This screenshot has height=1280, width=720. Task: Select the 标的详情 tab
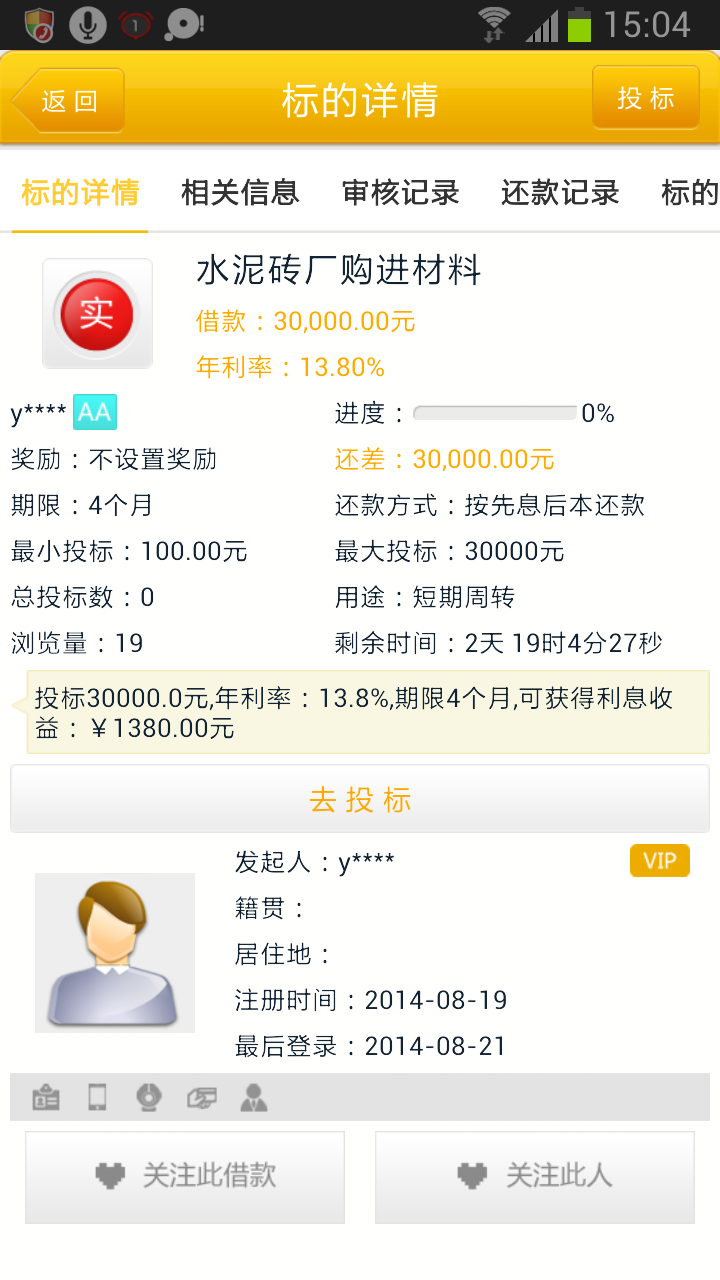80,192
